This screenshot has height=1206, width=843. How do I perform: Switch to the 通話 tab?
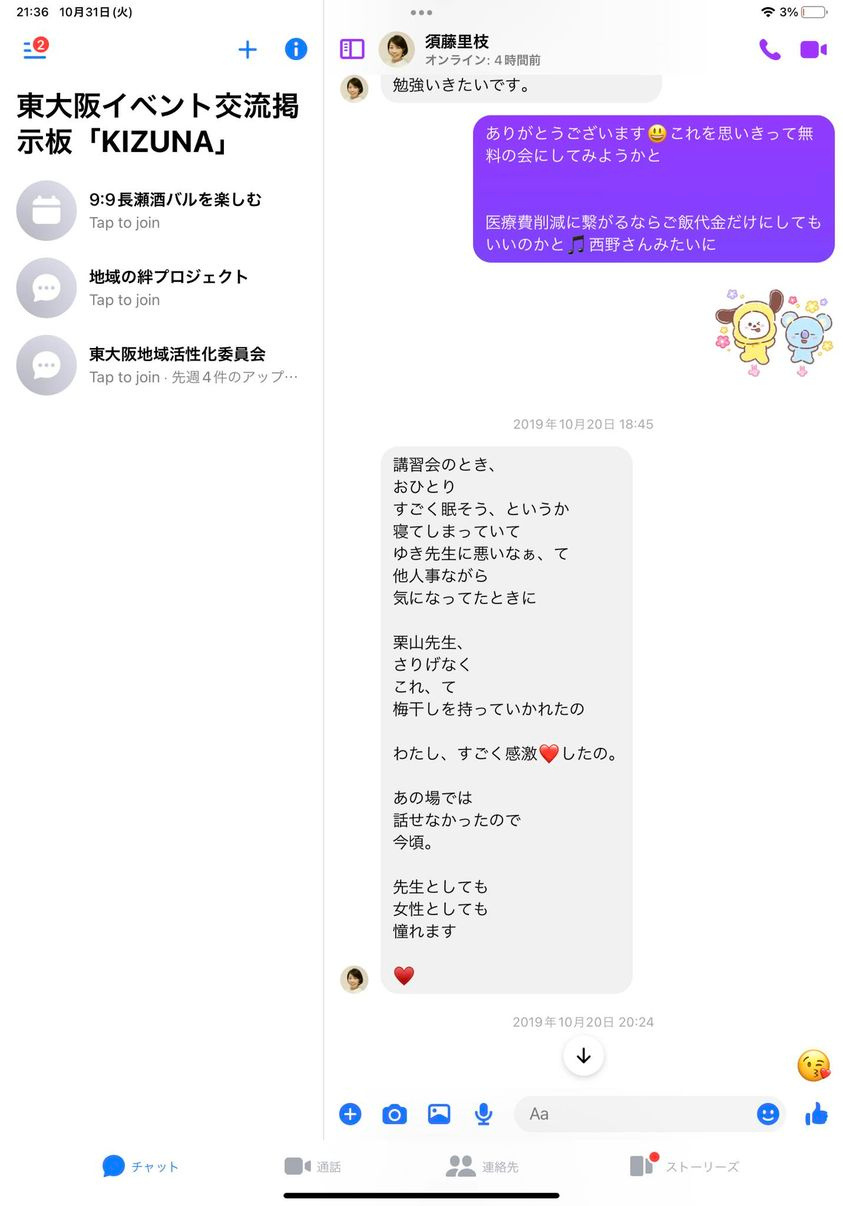tap(313, 1166)
